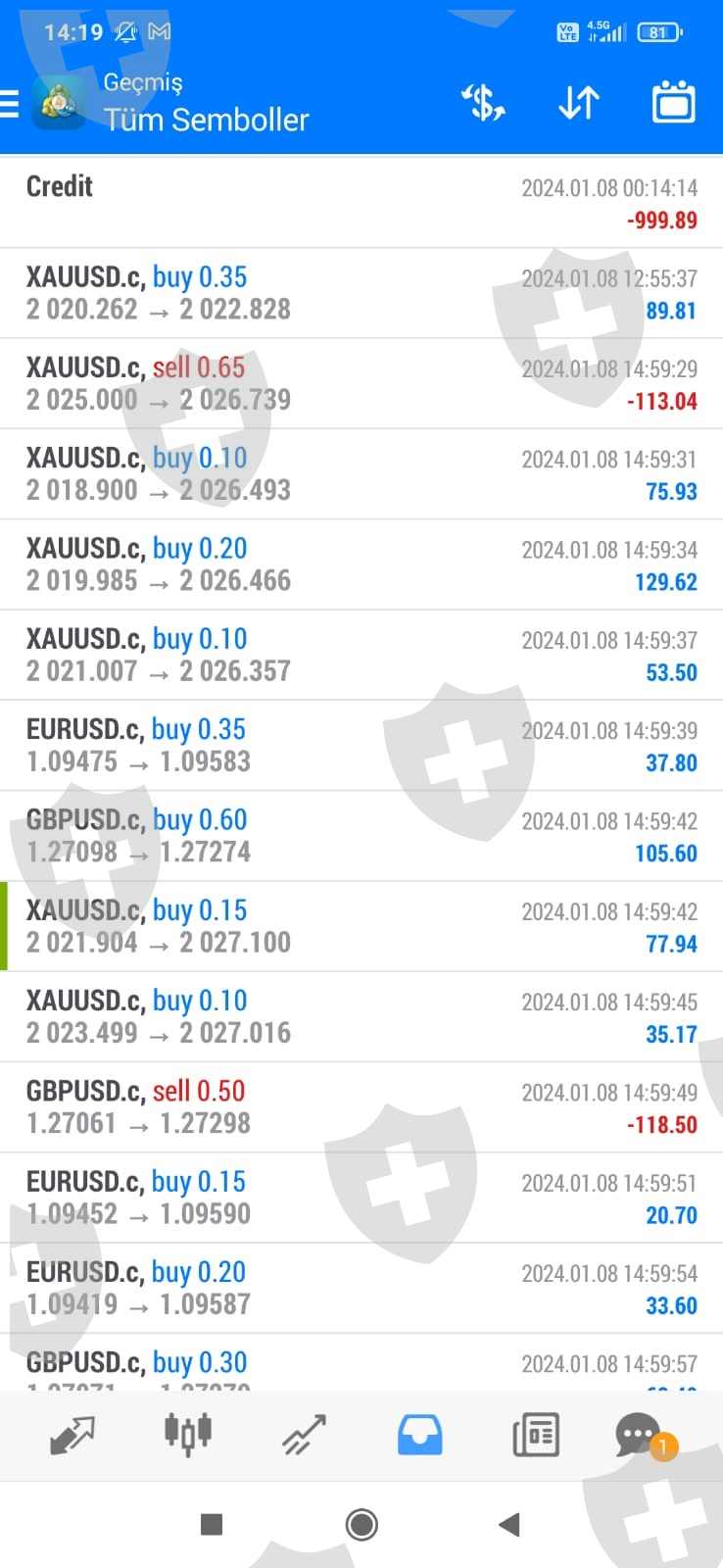Screen dimensions: 723x1568
Task: Switch to the Charts candlestick tab
Action: coord(187,1434)
